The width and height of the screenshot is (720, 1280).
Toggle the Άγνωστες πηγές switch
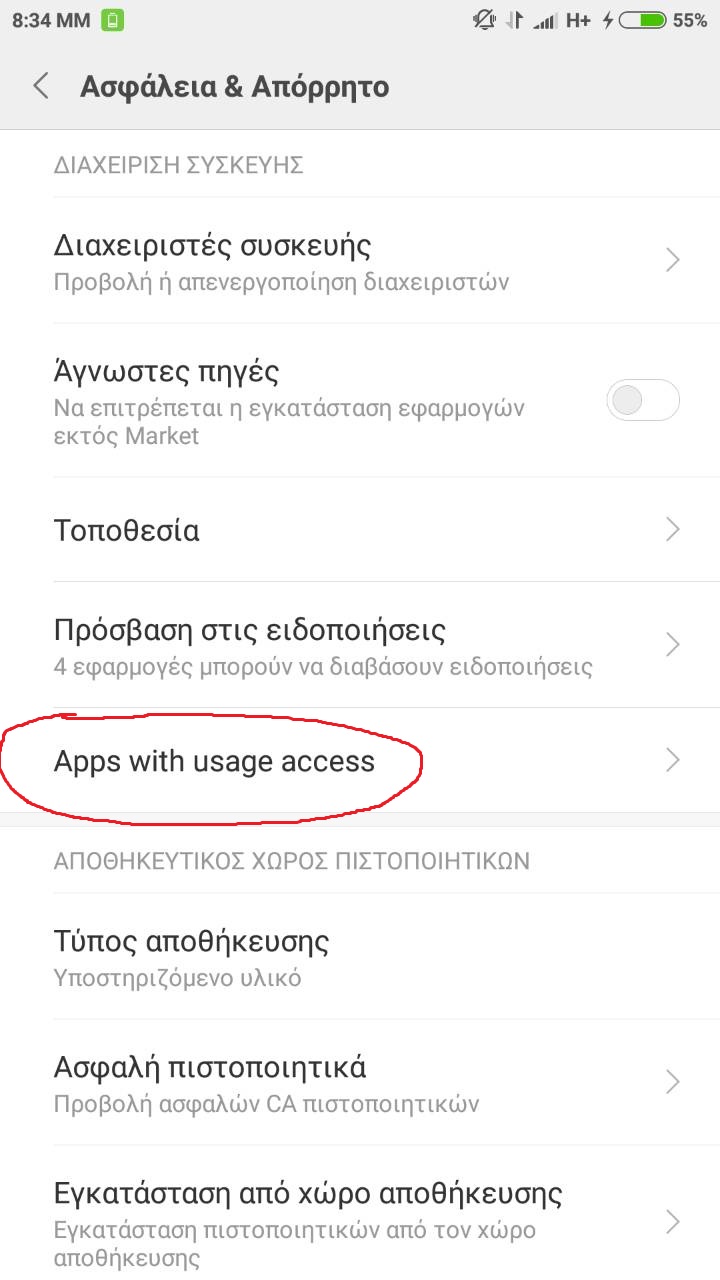point(642,401)
